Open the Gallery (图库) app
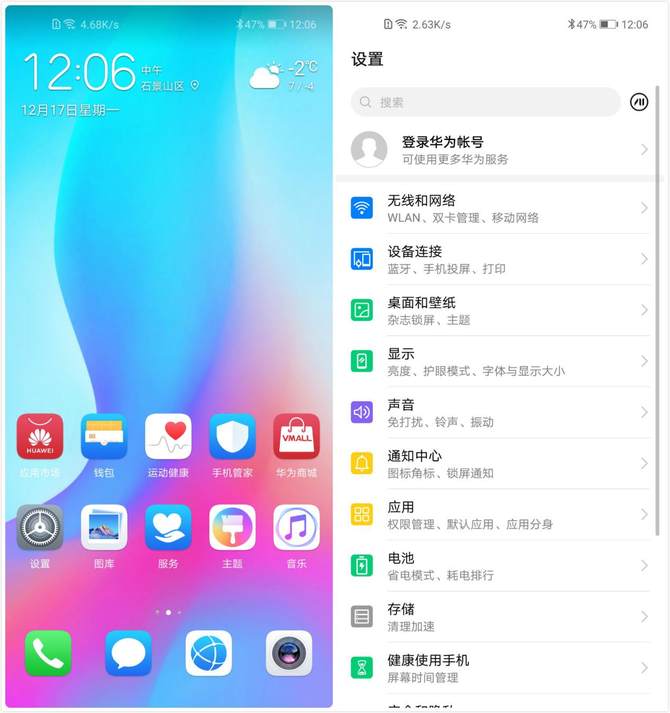Image resolution: width=670 pixels, height=713 pixels. 104,528
